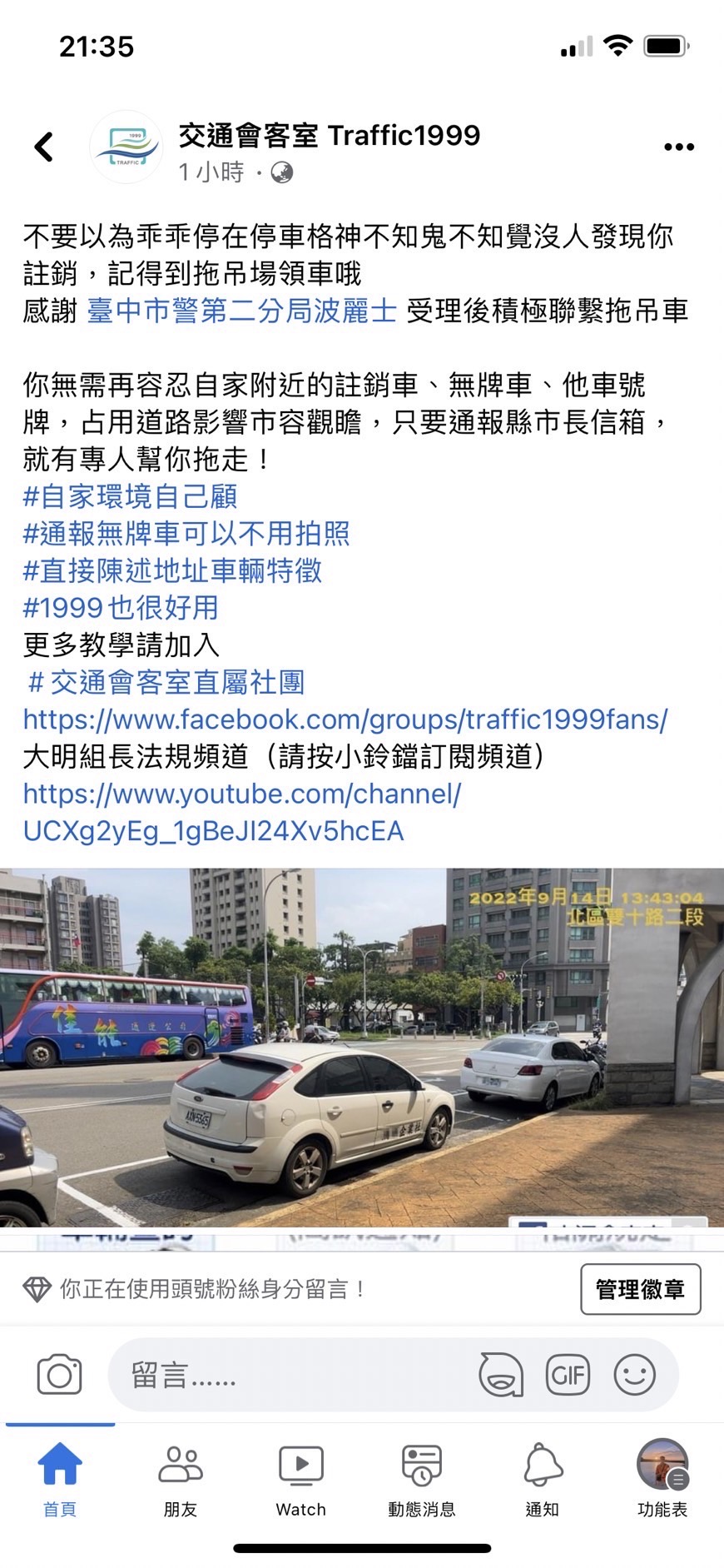Open the sticker picker
This screenshot has height=1568, width=724.
(501, 1375)
